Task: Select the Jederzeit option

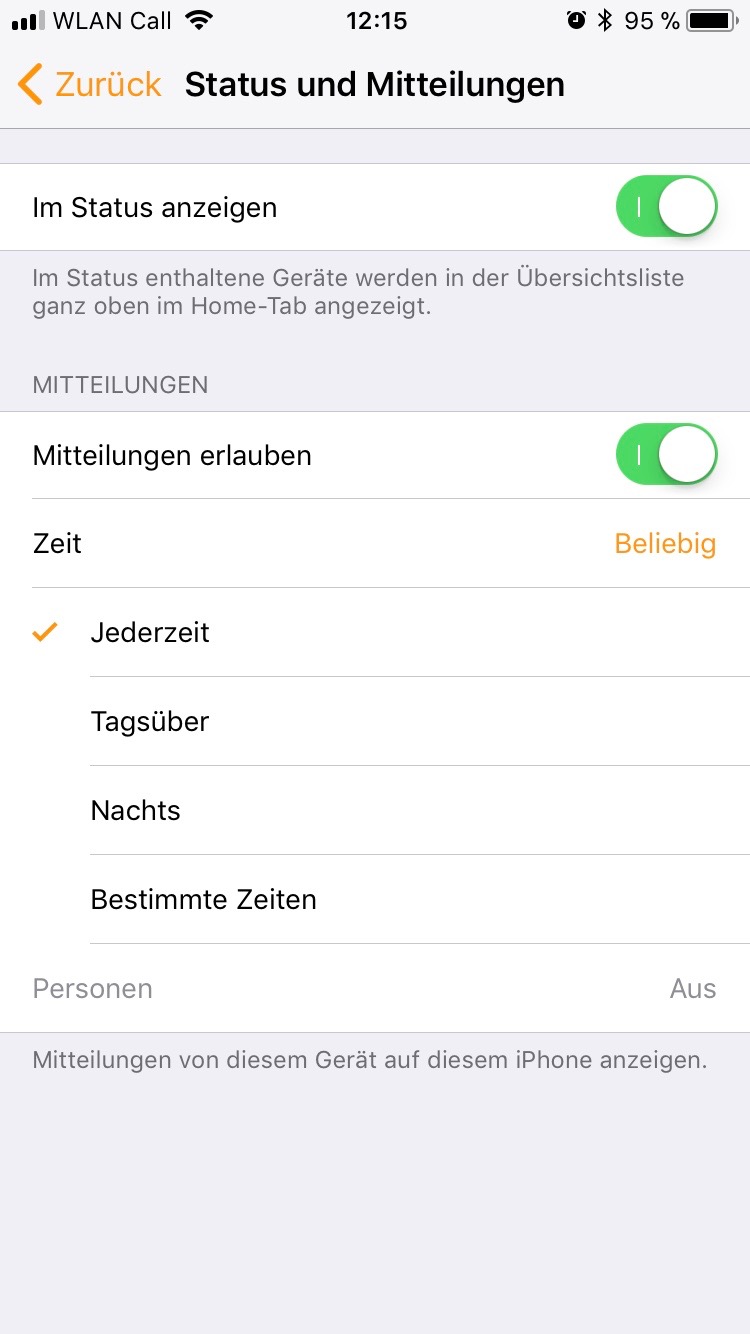Action: coord(375,633)
